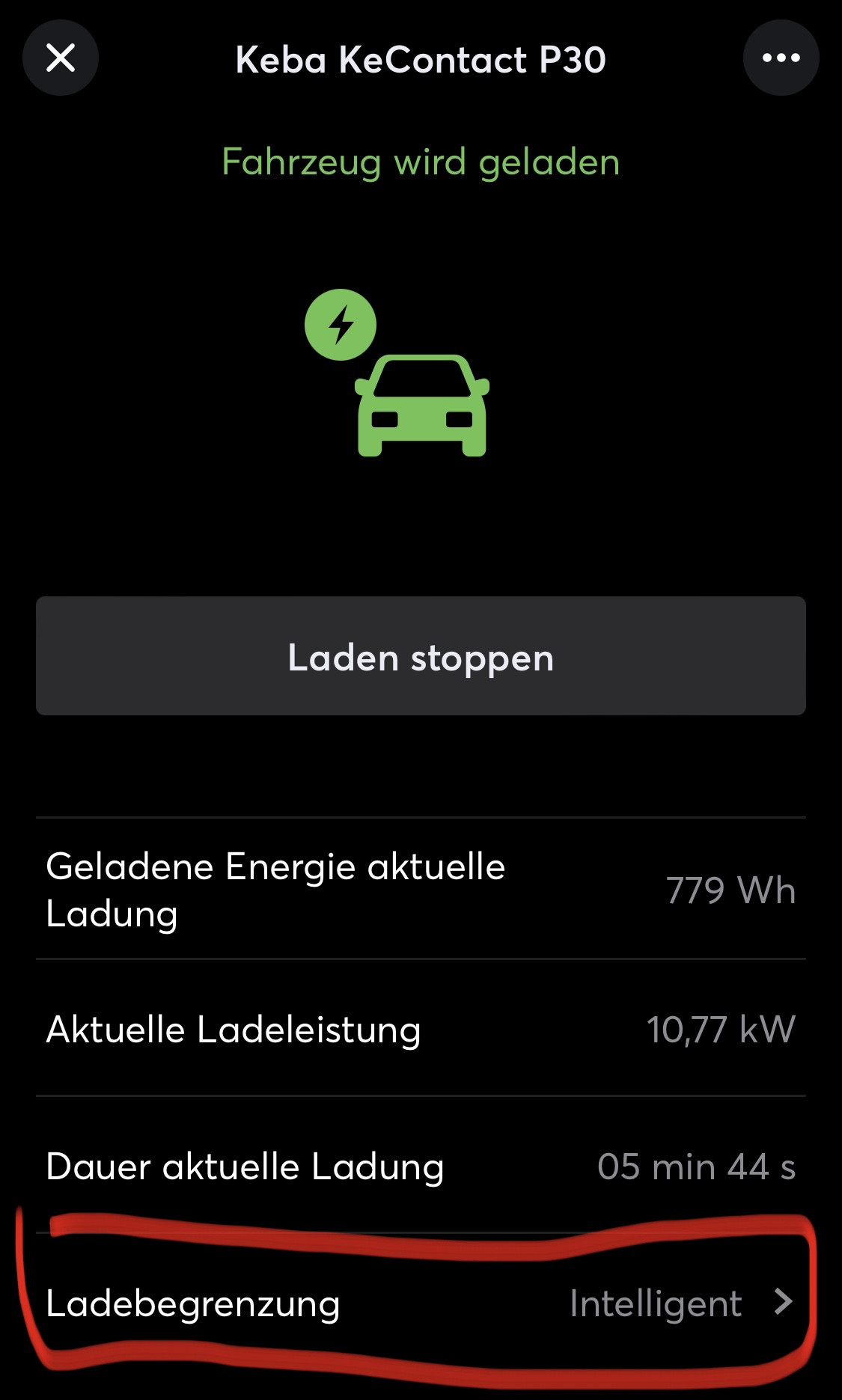This screenshot has height=1400, width=842.
Task: Close the Keba KeContact P30 screen
Action: [61, 58]
